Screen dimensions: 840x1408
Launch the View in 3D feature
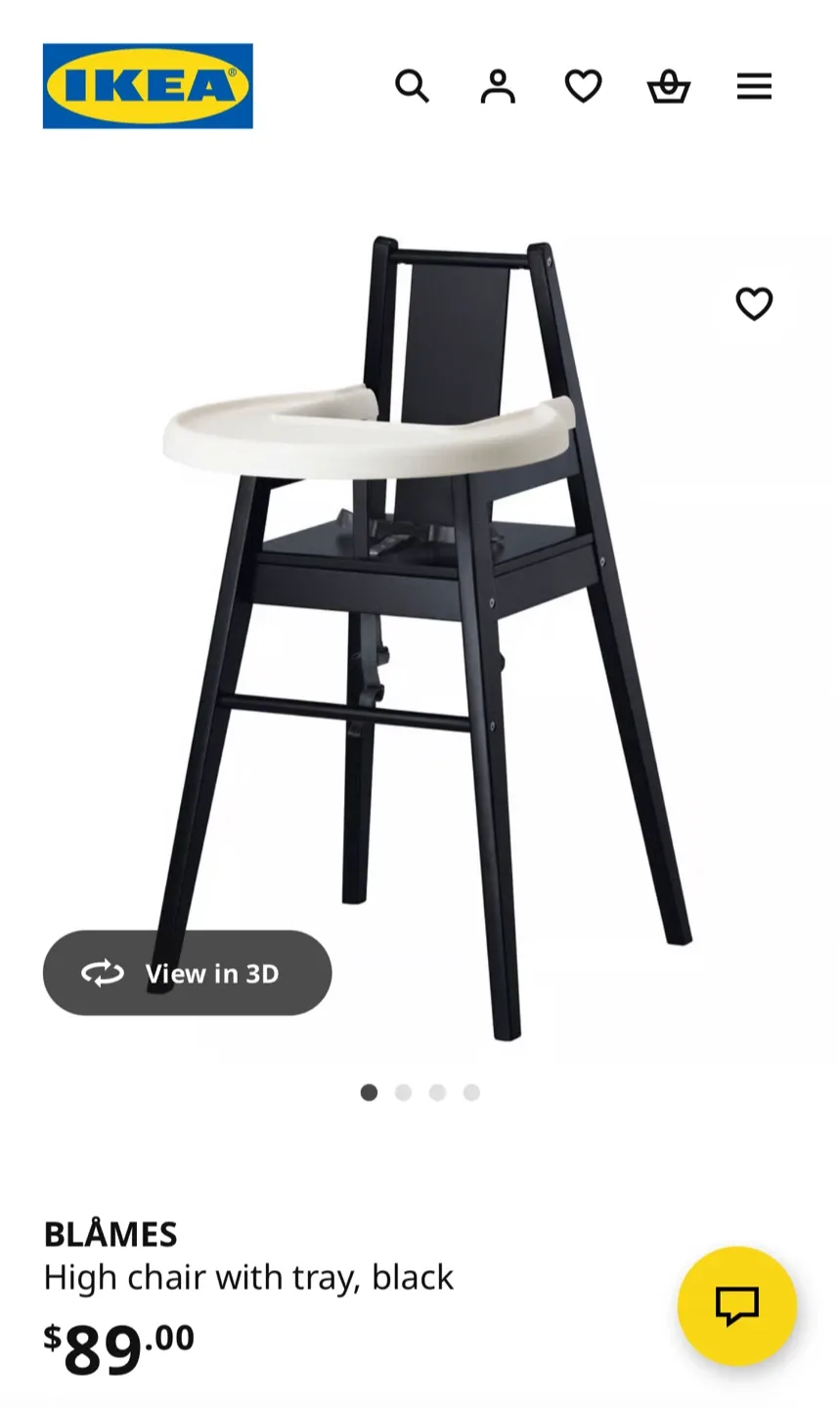point(186,973)
